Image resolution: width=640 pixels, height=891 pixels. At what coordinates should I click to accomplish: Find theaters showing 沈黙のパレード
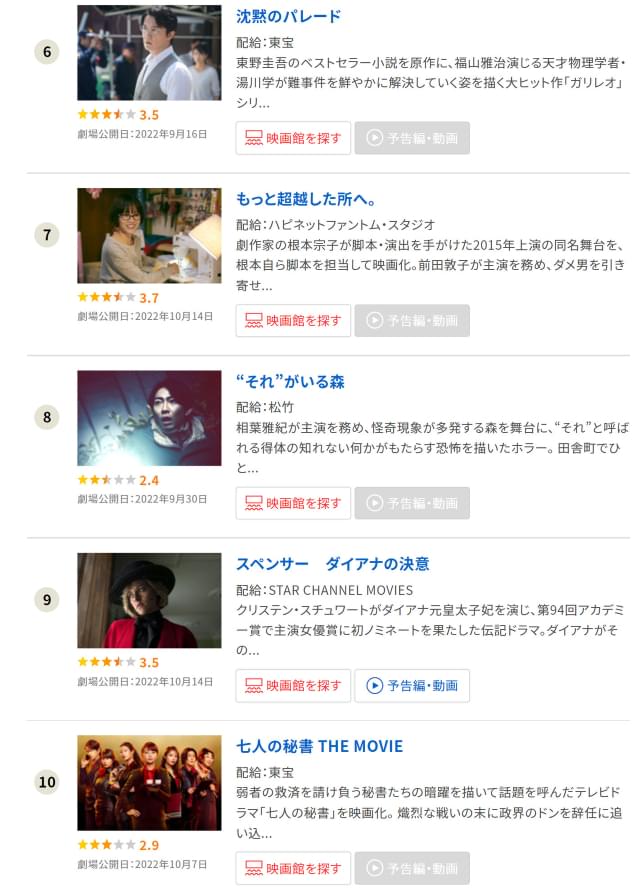pos(293,138)
